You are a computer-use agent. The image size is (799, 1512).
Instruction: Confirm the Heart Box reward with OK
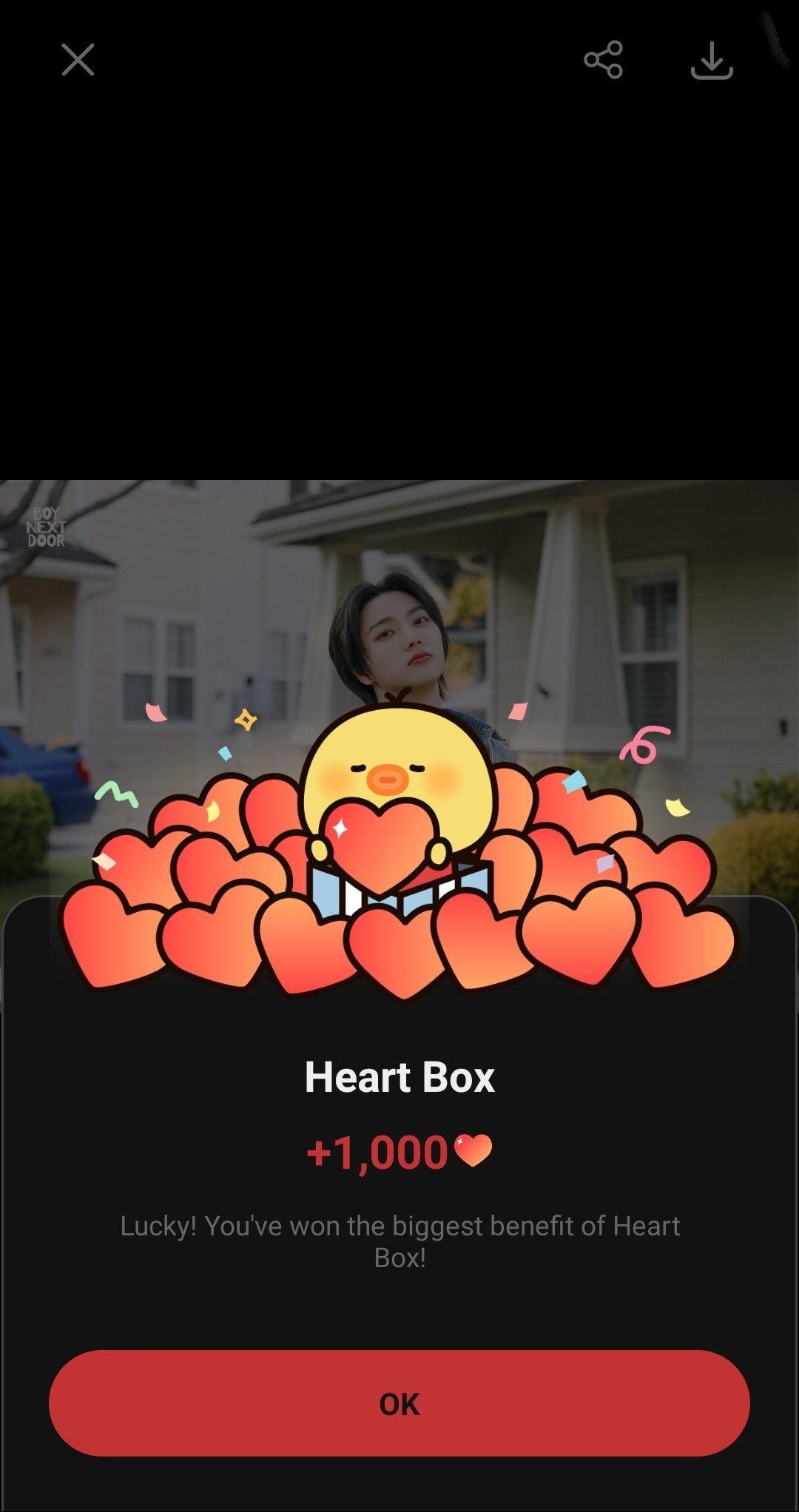[x=399, y=1403]
